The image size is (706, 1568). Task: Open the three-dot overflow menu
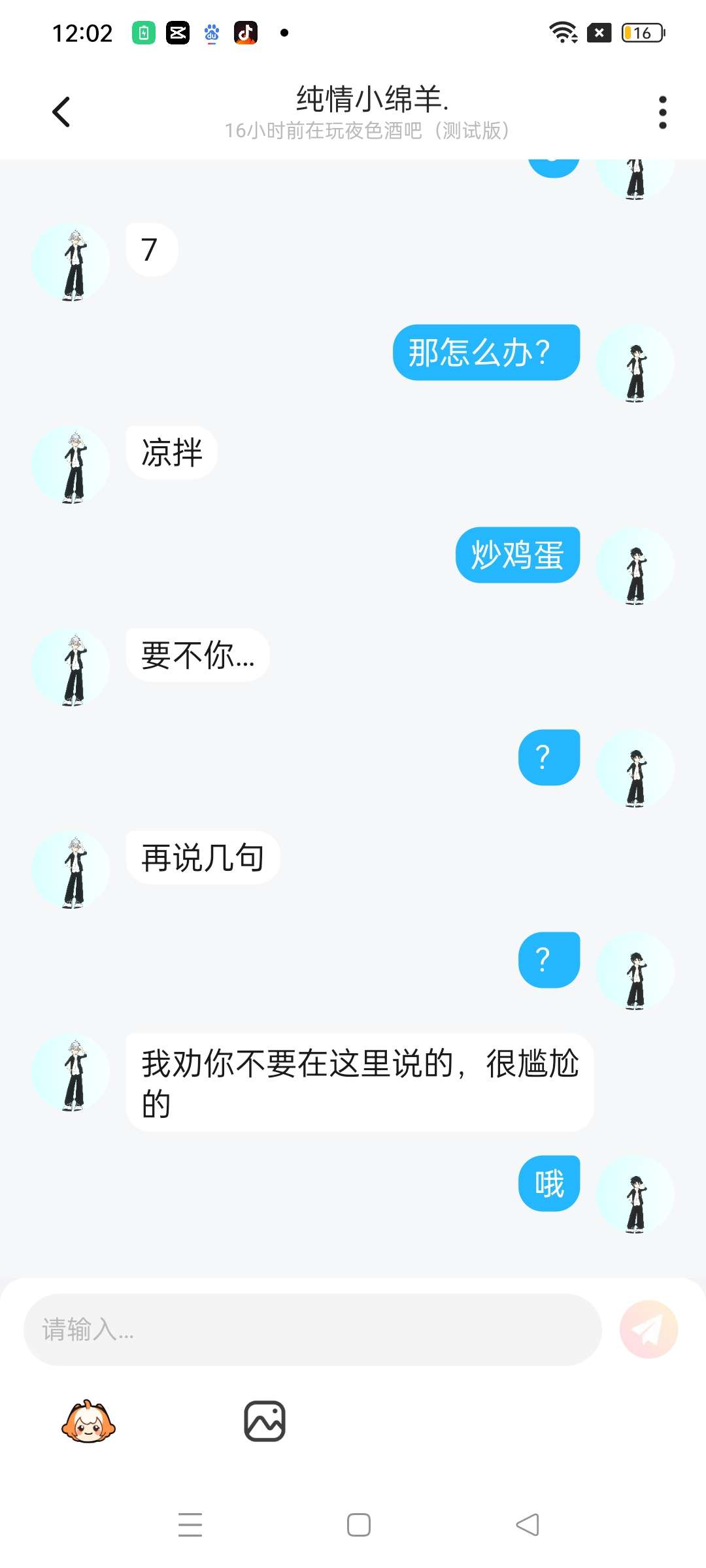(x=662, y=112)
